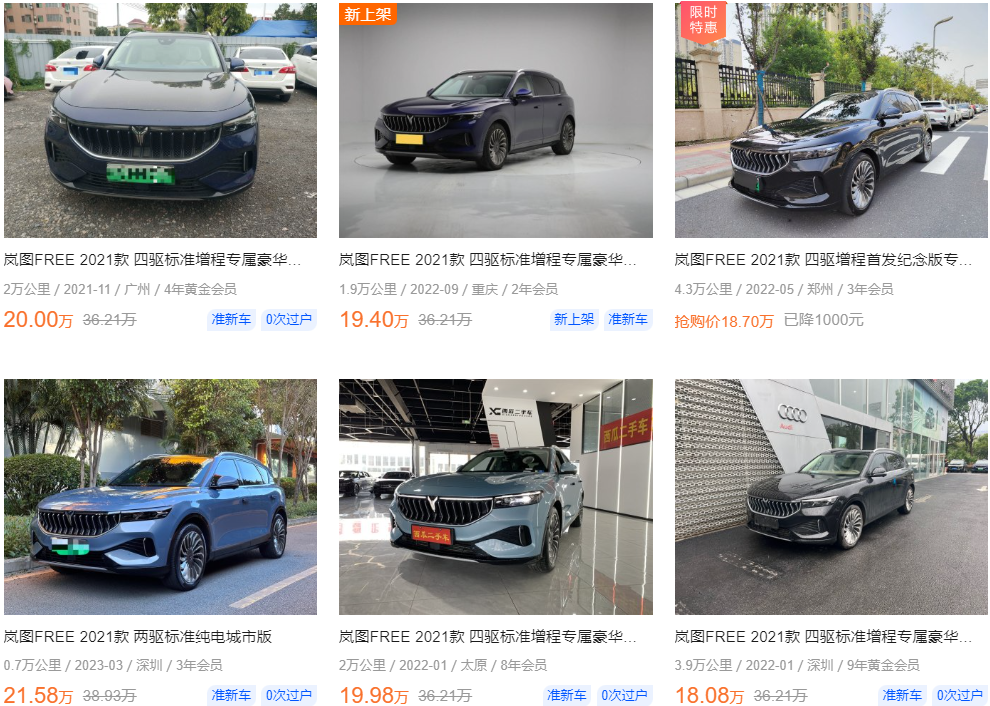Open the 19.98万 Taiyuan 岚图FREE listing
The height and width of the screenshot is (706, 990).
click(x=495, y=497)
